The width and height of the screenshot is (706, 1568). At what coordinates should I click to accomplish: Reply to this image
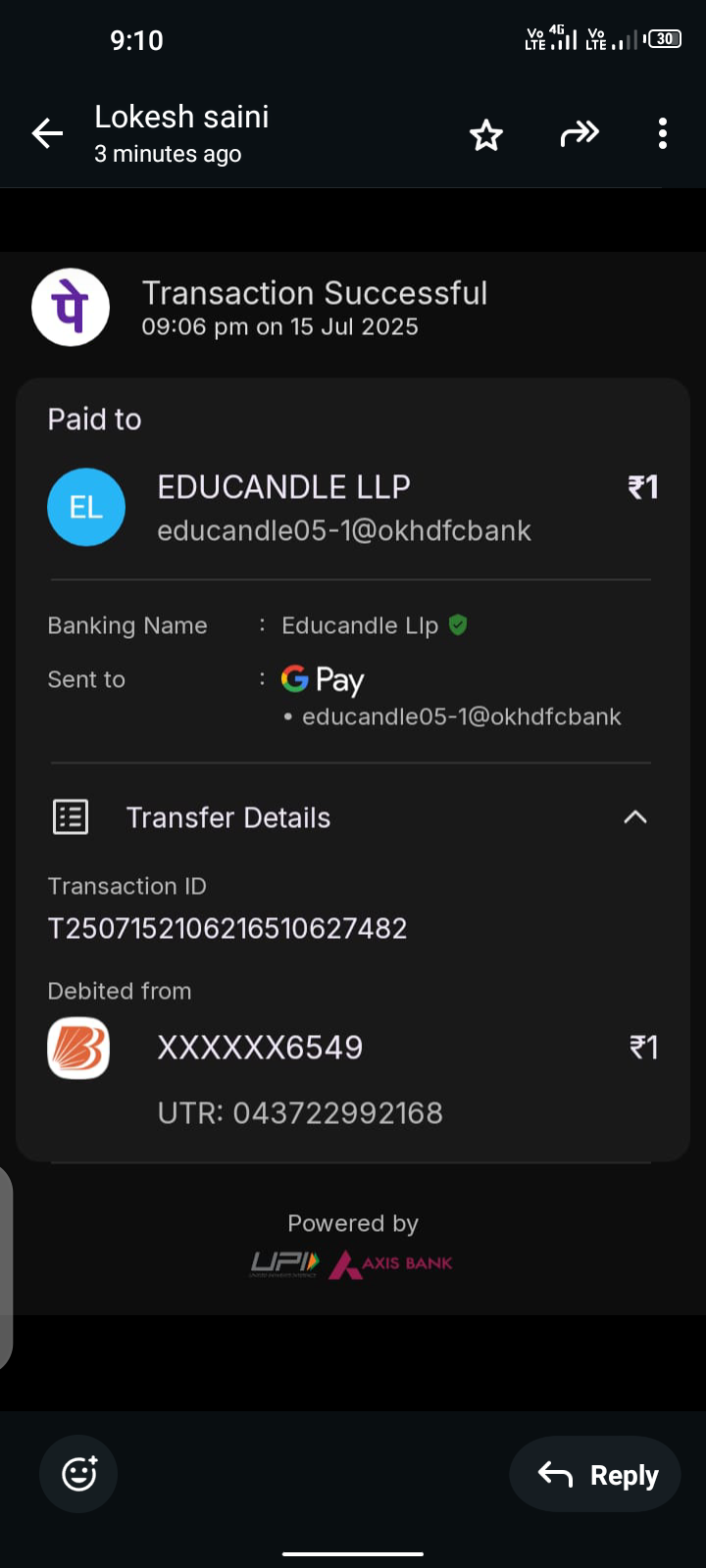tap(595, 1474)
